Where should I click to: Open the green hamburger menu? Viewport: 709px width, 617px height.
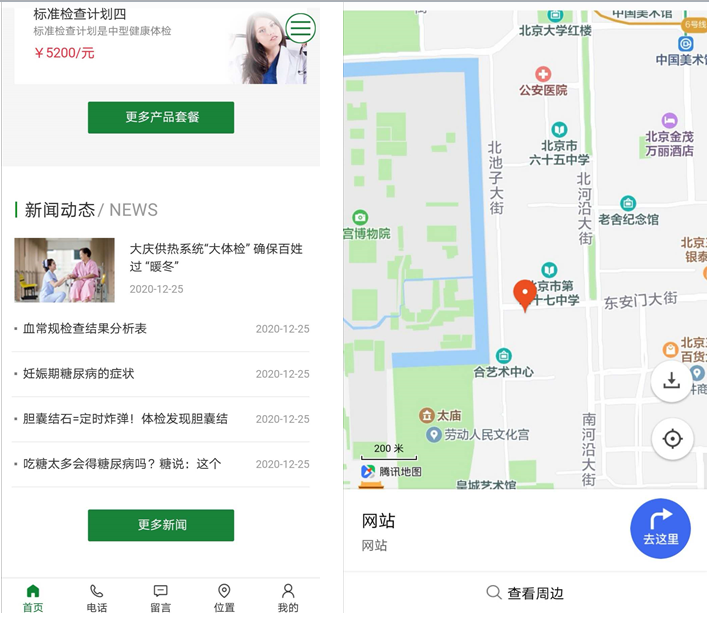pos(300,28)
